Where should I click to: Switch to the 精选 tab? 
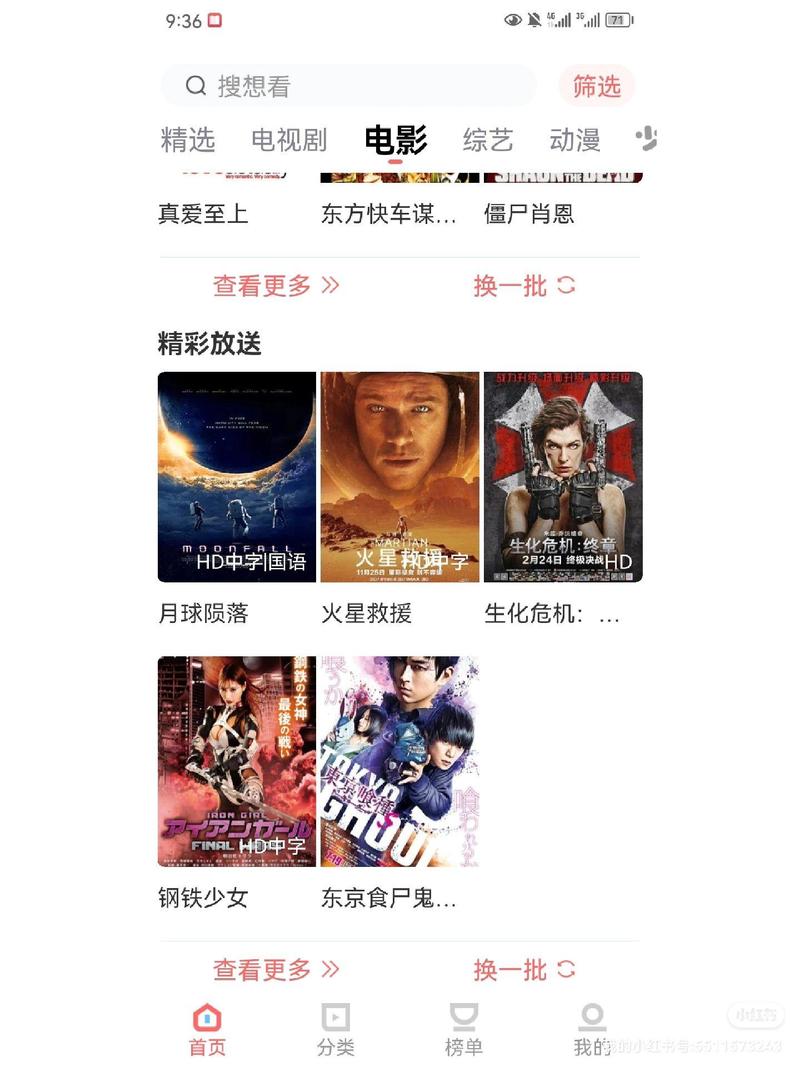coord(188,140)
